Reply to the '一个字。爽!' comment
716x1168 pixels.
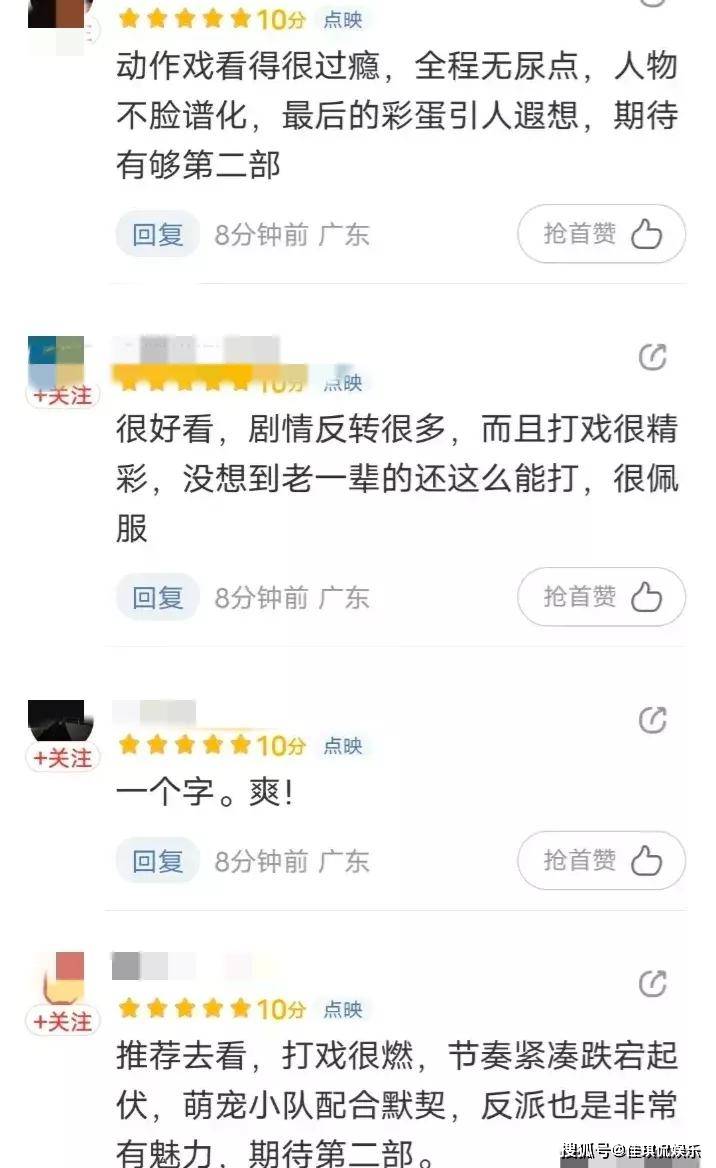point(158,861)
